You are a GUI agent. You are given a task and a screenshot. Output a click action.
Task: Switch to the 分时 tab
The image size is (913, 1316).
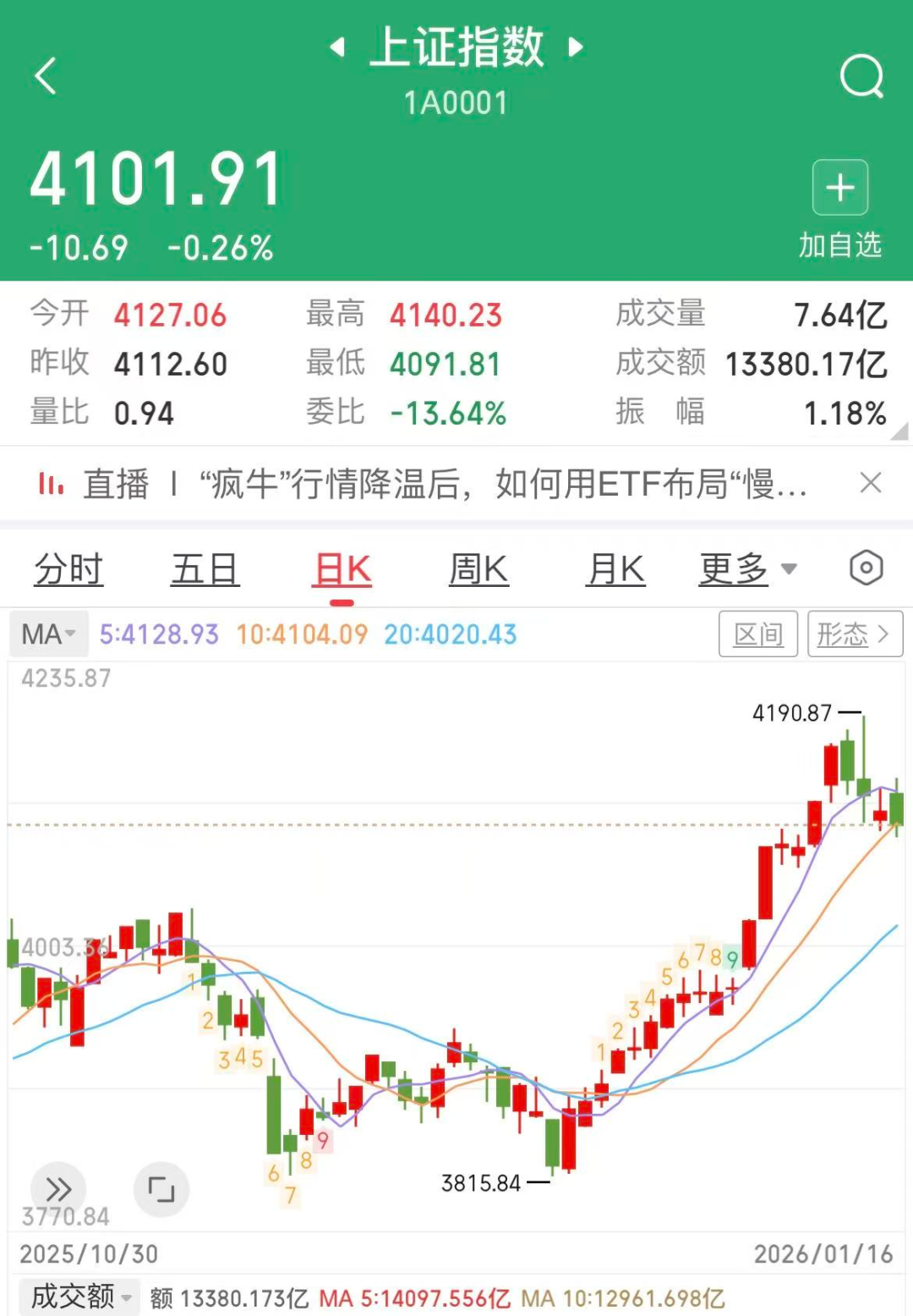tap(68, 568)
